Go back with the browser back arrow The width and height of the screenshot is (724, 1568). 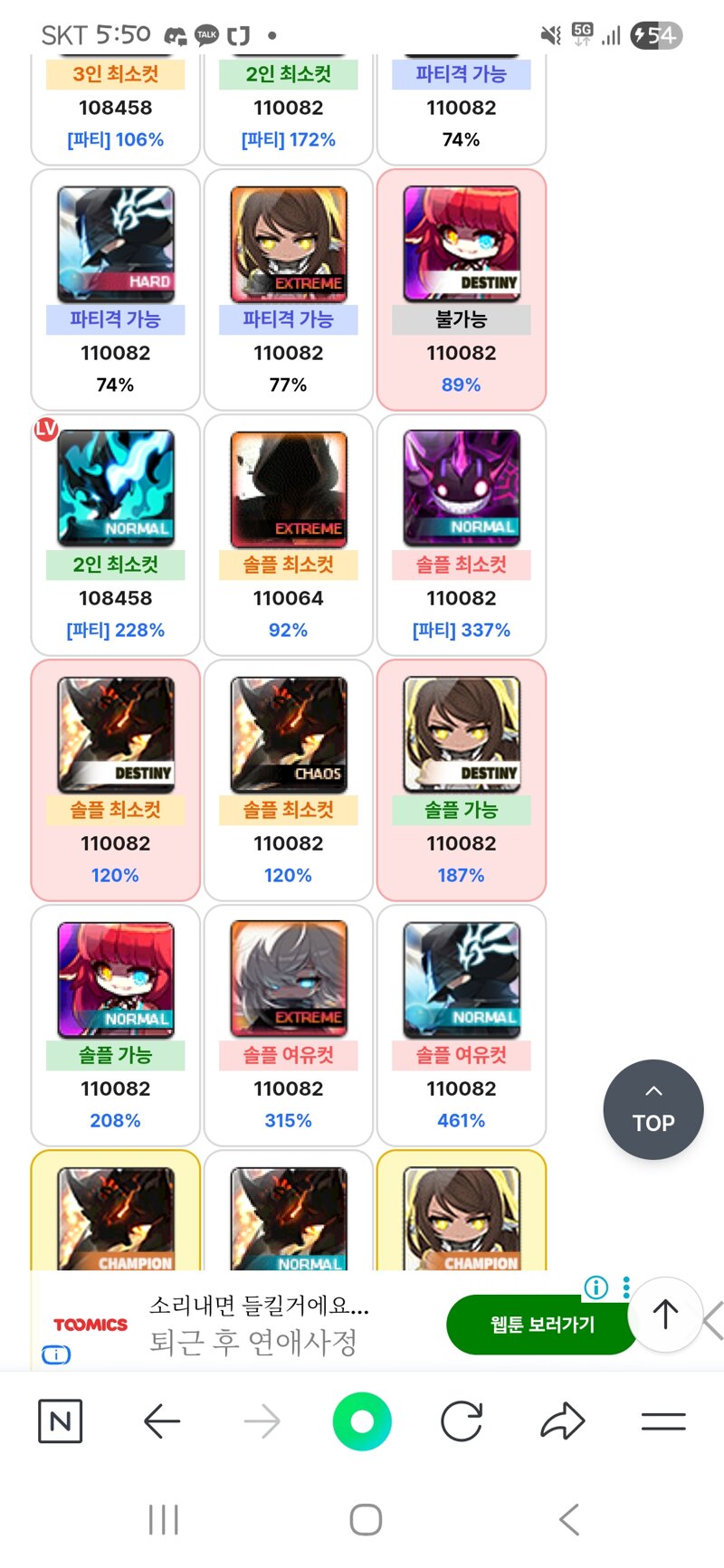pyautogui.click(x=163, y=1421)
